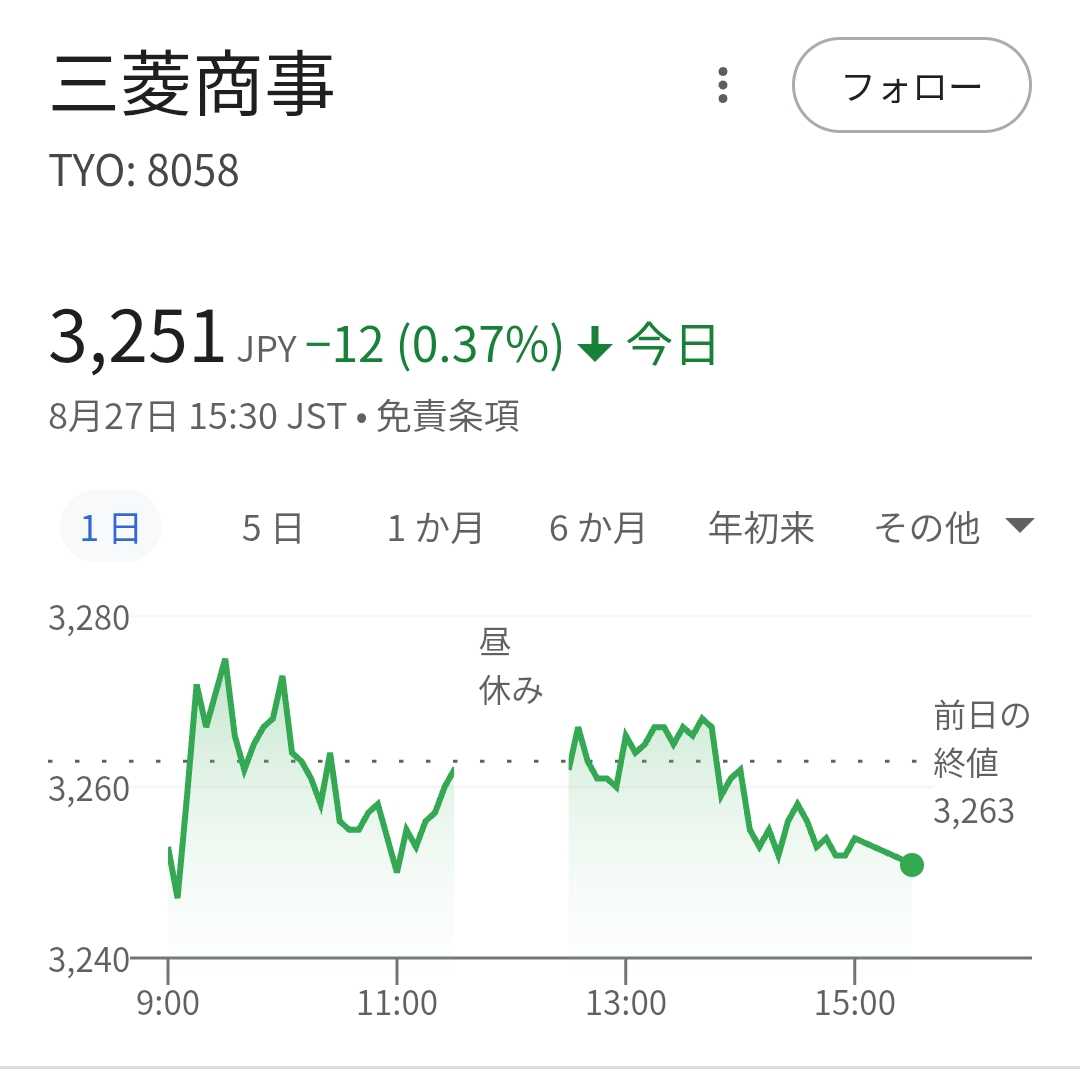Viewport: 1080px width, 1072px height.
Task: Switch chart to 5日 range
Action: point(272,527)
